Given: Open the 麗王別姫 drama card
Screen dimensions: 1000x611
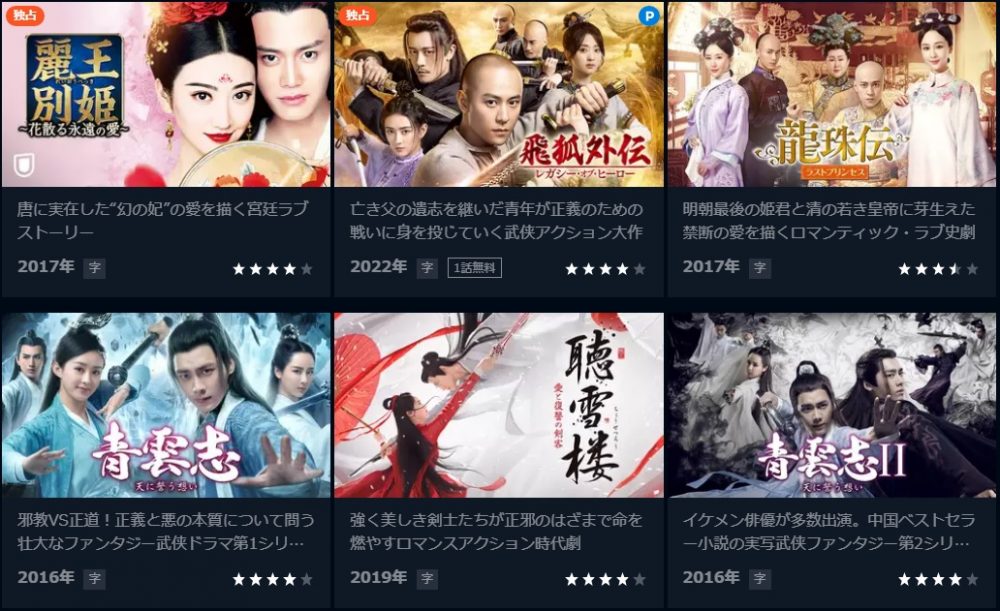Looking at the screenshot, I should coord(166,95).
